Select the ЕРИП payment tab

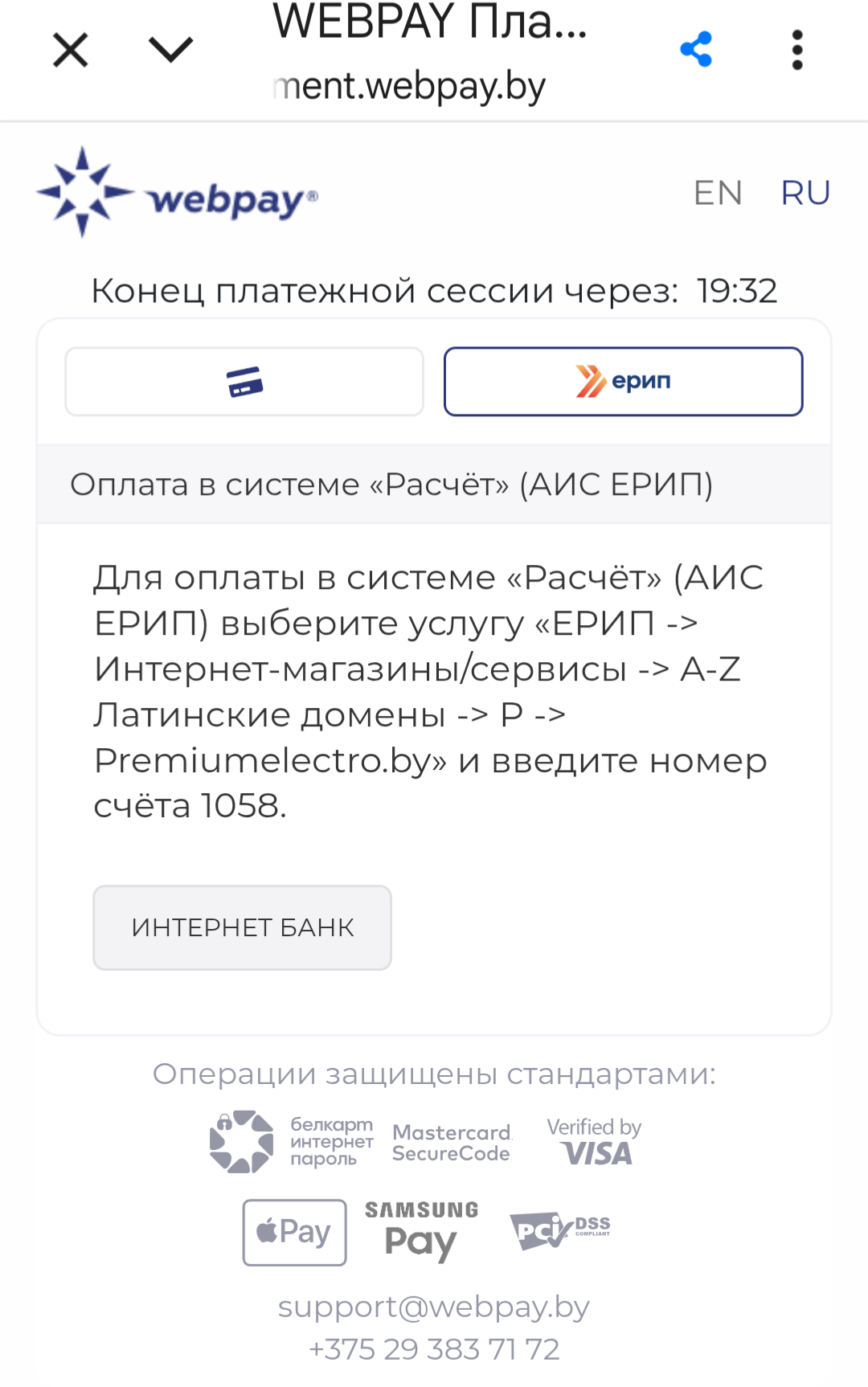coord(623,382)
